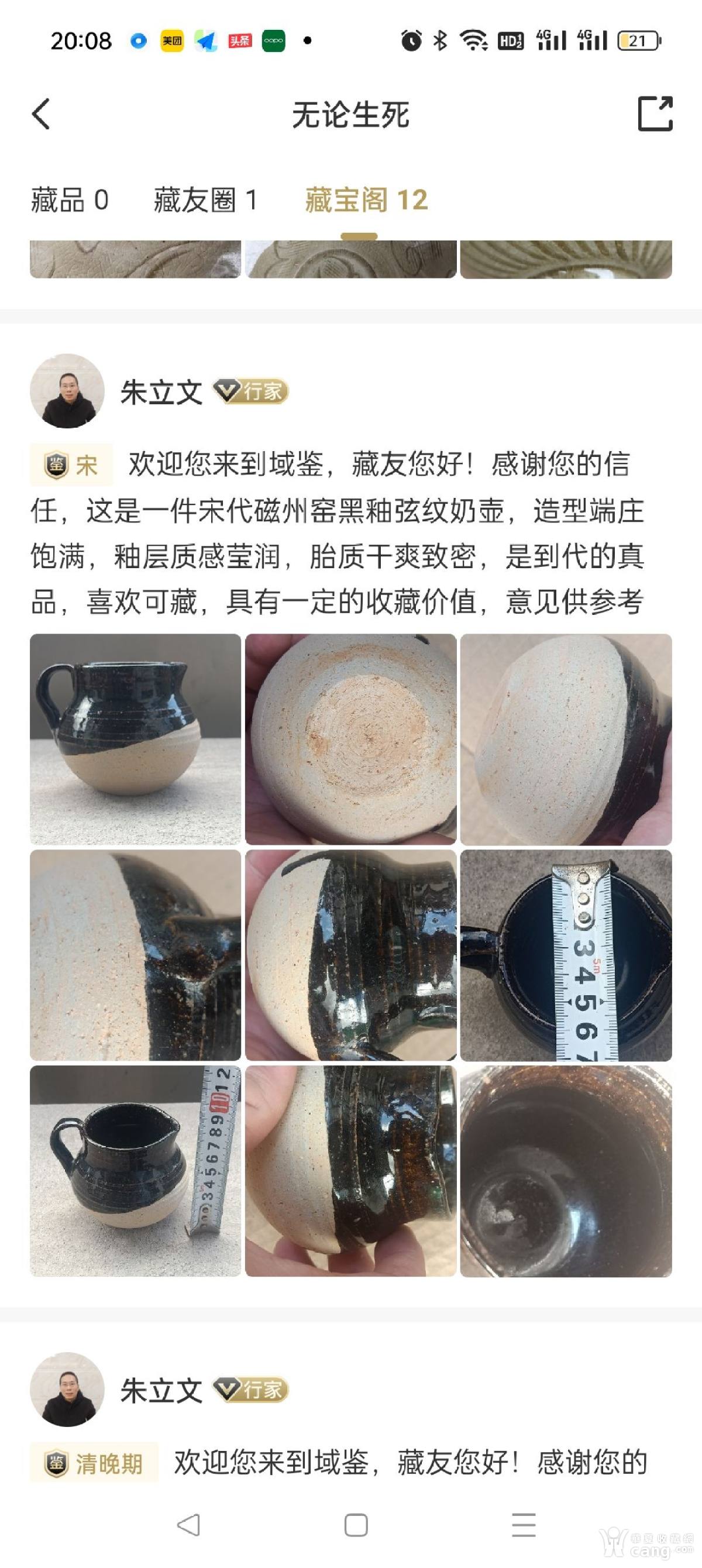The image size is (702, 1568).
Task: Open 朱立文's profile from the 宋 appraisal
Action: [161, 392]
